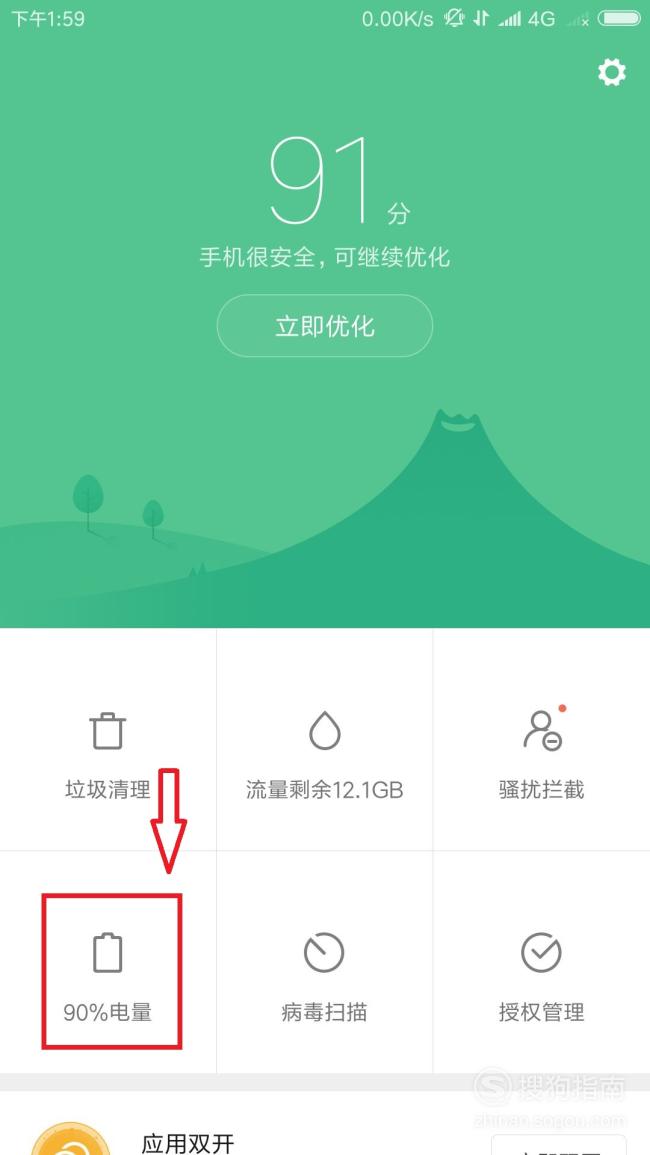Open the 流量剩余12.1GB data usage tile

324,740
